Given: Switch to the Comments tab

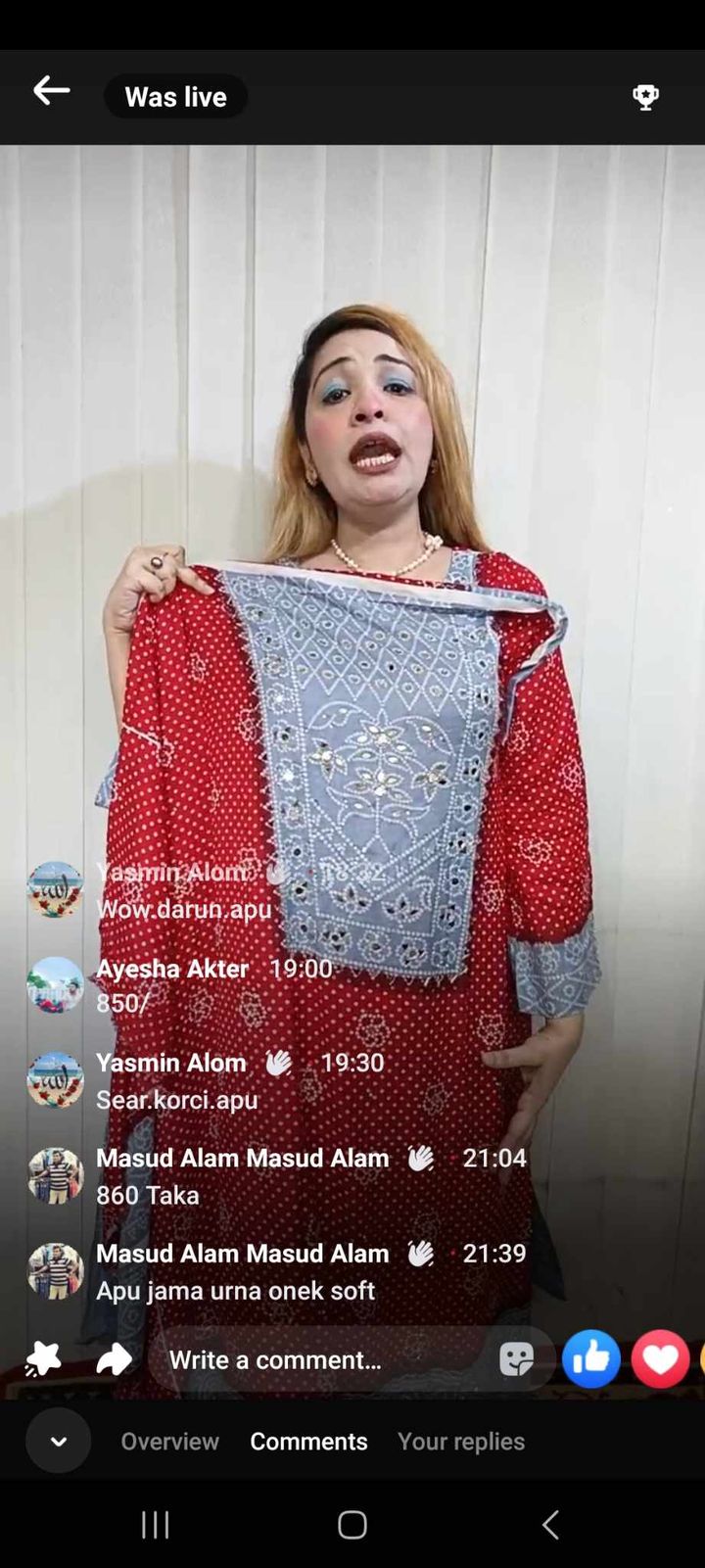Looking at the screenshot, I should tap(308, 1441).
